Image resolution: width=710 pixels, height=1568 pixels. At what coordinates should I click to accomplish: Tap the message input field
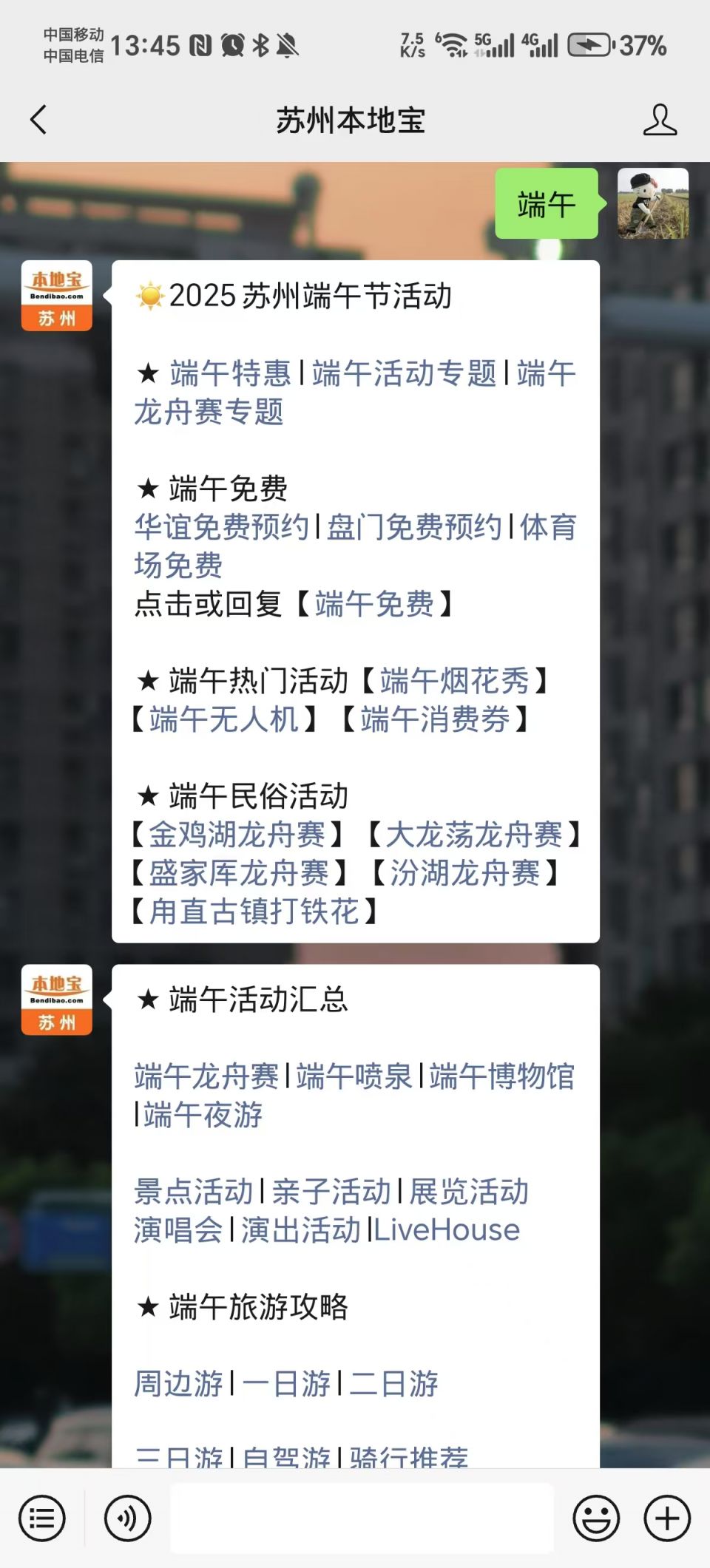click(362, 1518)
